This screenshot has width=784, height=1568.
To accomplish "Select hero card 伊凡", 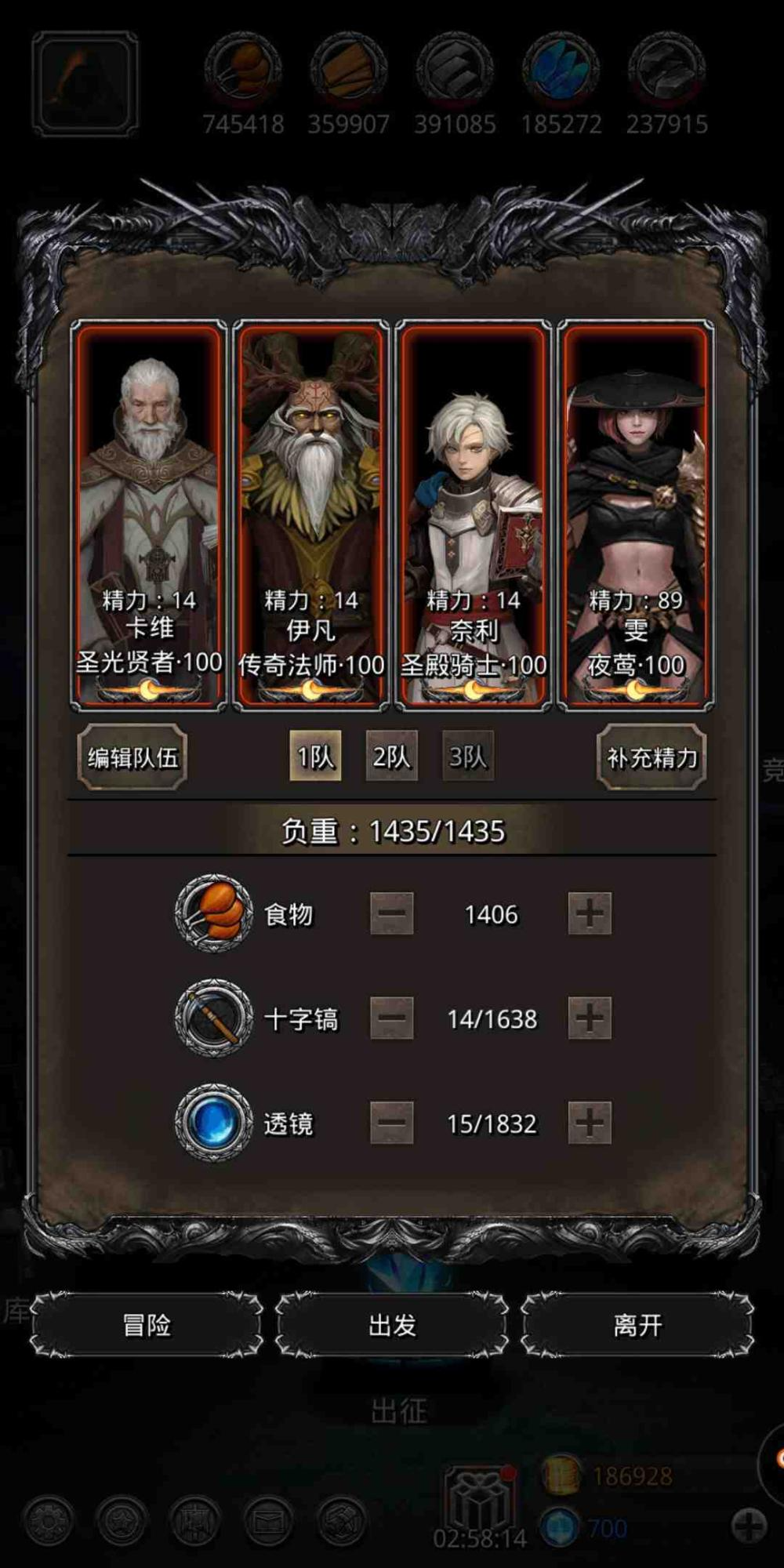I will tap(311, 515).
